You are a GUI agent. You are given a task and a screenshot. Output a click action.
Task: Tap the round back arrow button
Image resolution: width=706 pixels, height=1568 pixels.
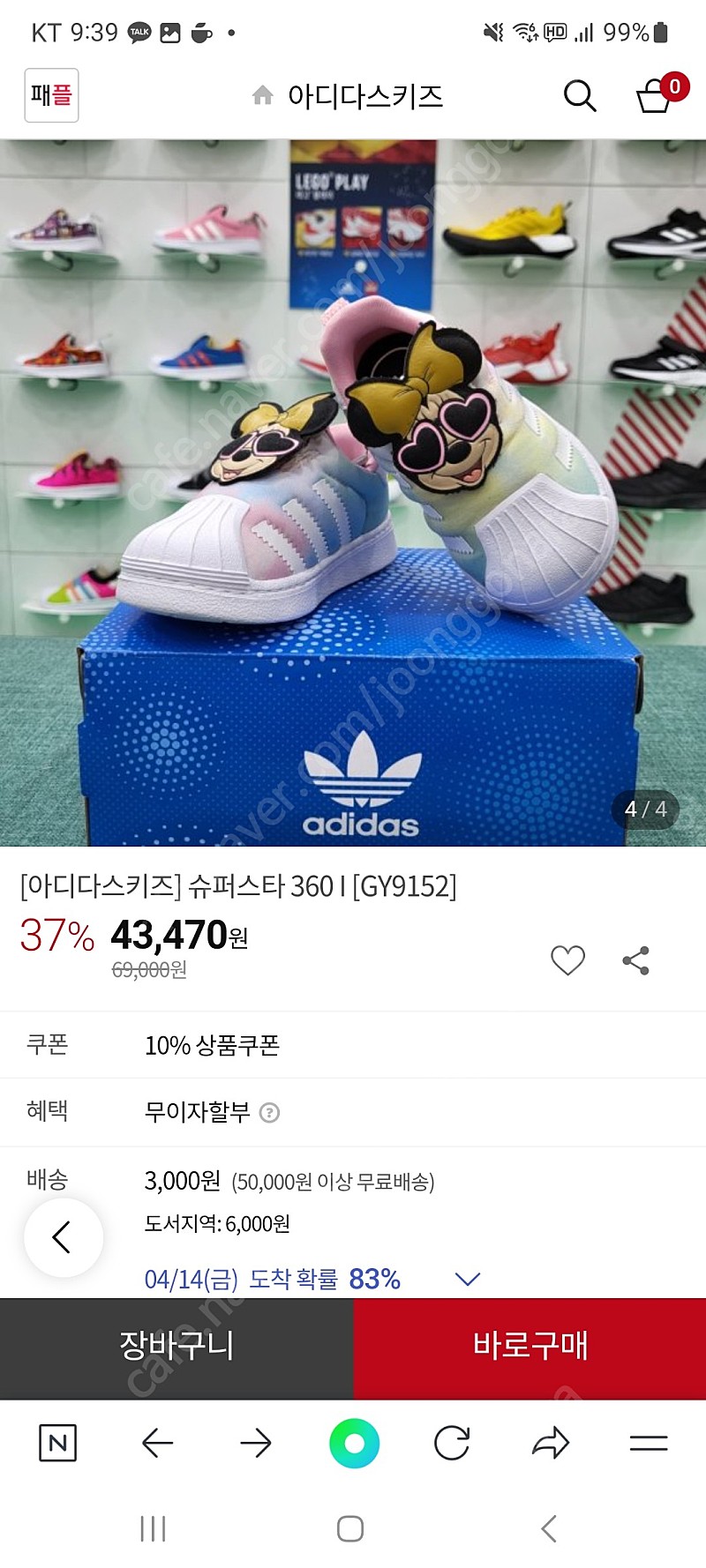tap(63, 1237)
